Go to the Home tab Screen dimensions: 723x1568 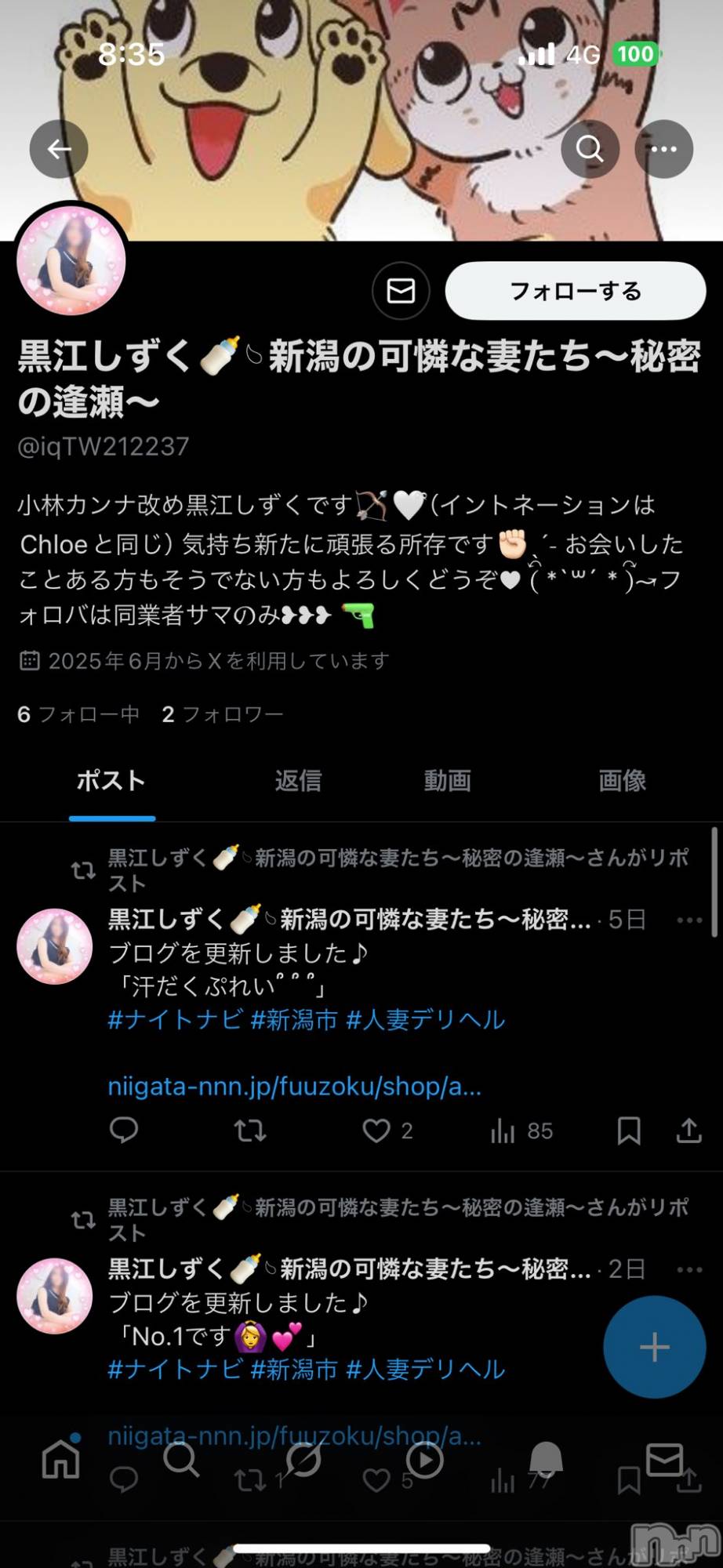(x=61, y=1460)
